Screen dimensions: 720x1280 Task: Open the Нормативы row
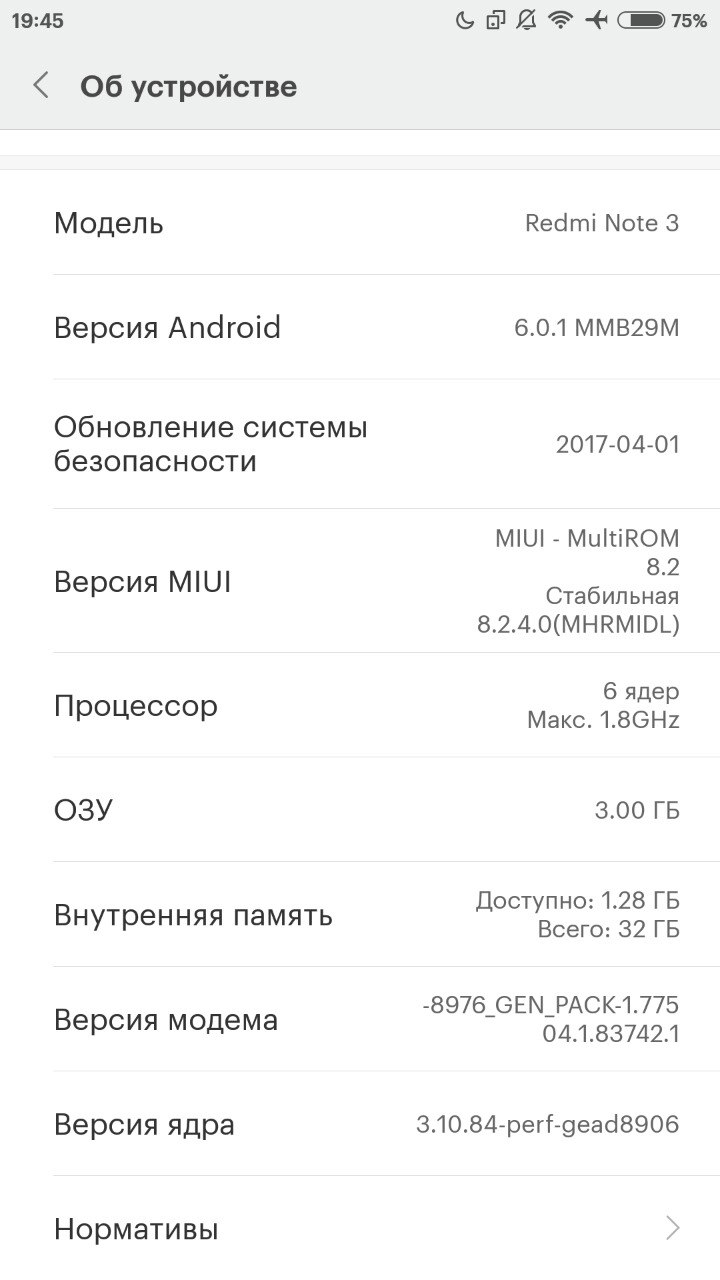[360, 1228]
